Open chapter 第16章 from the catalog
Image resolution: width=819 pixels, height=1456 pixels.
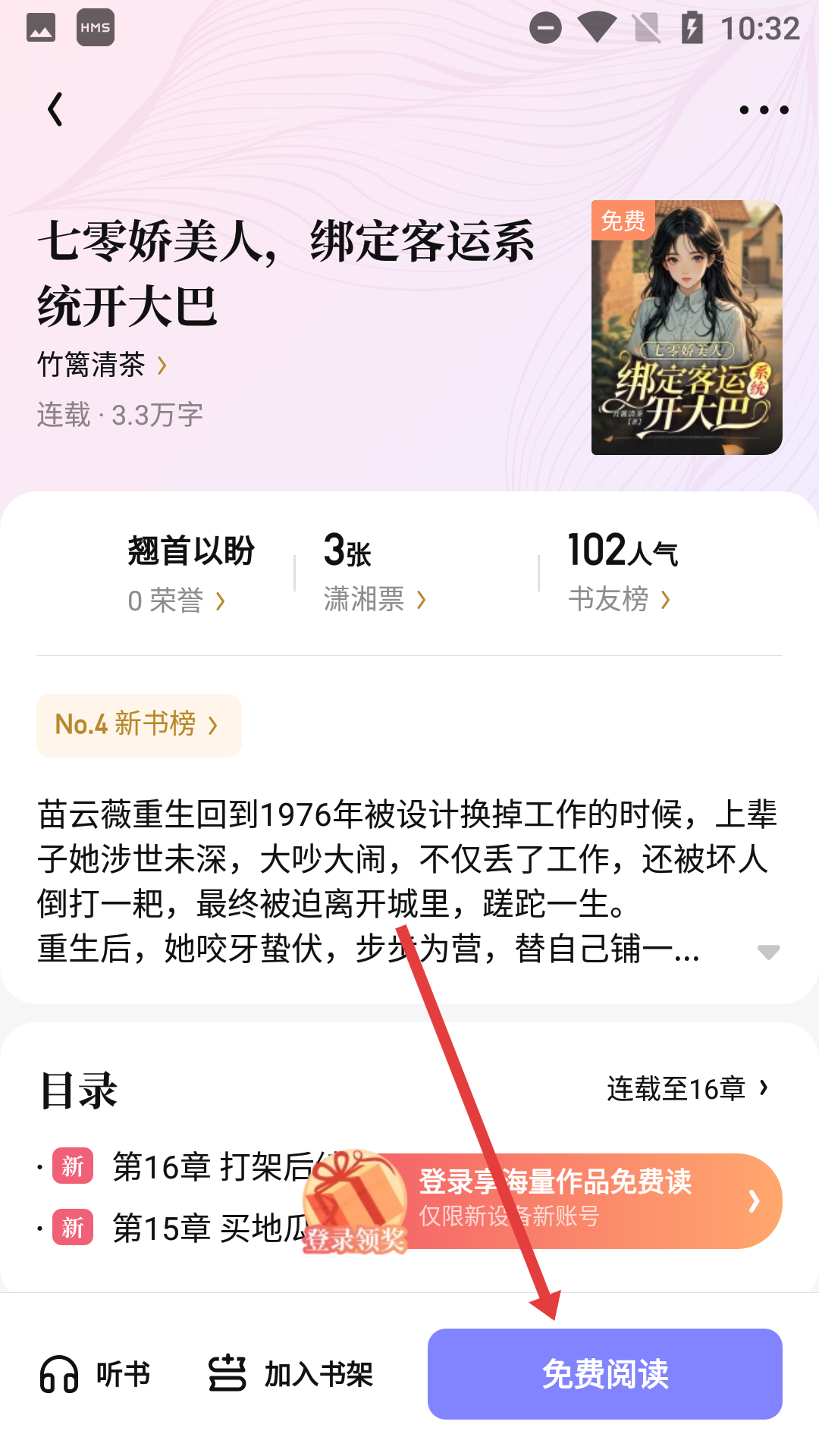(205, 1167)
